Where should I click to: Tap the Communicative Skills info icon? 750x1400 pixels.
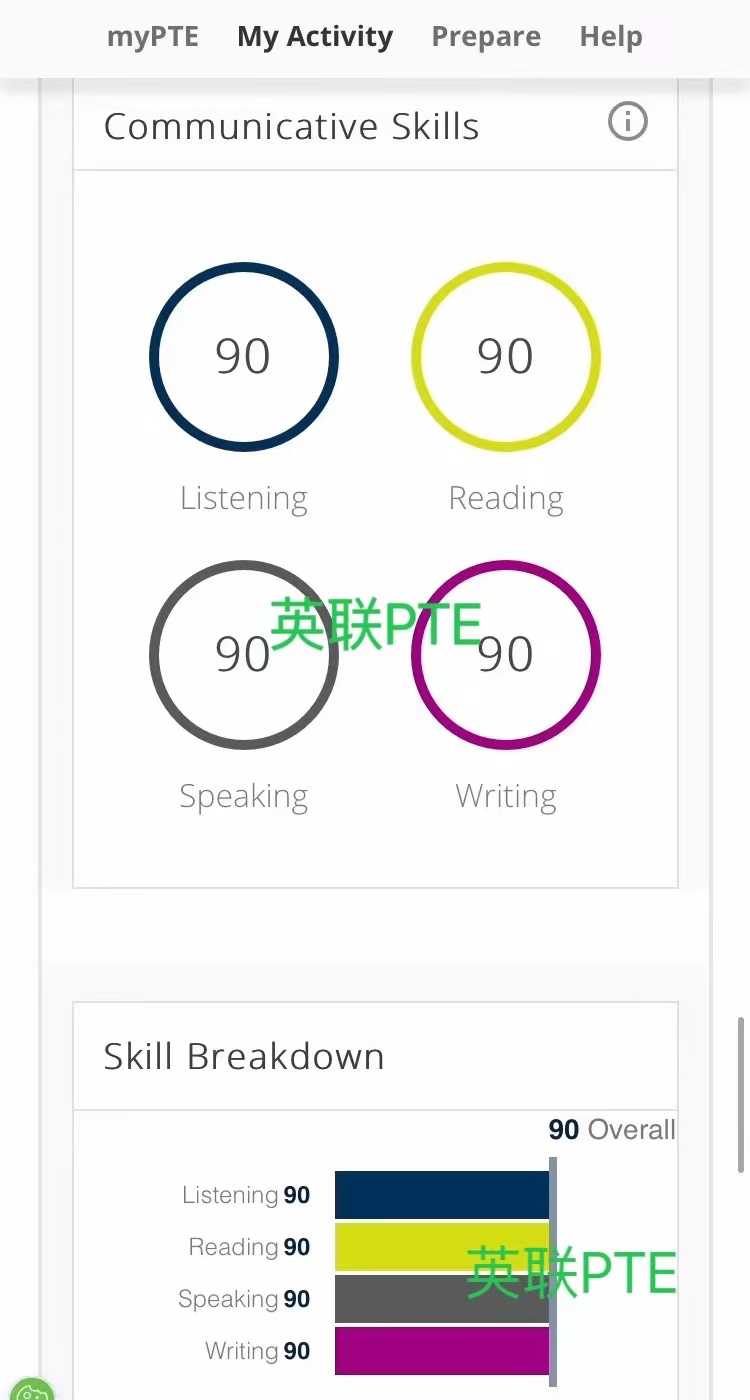(628, 123)
